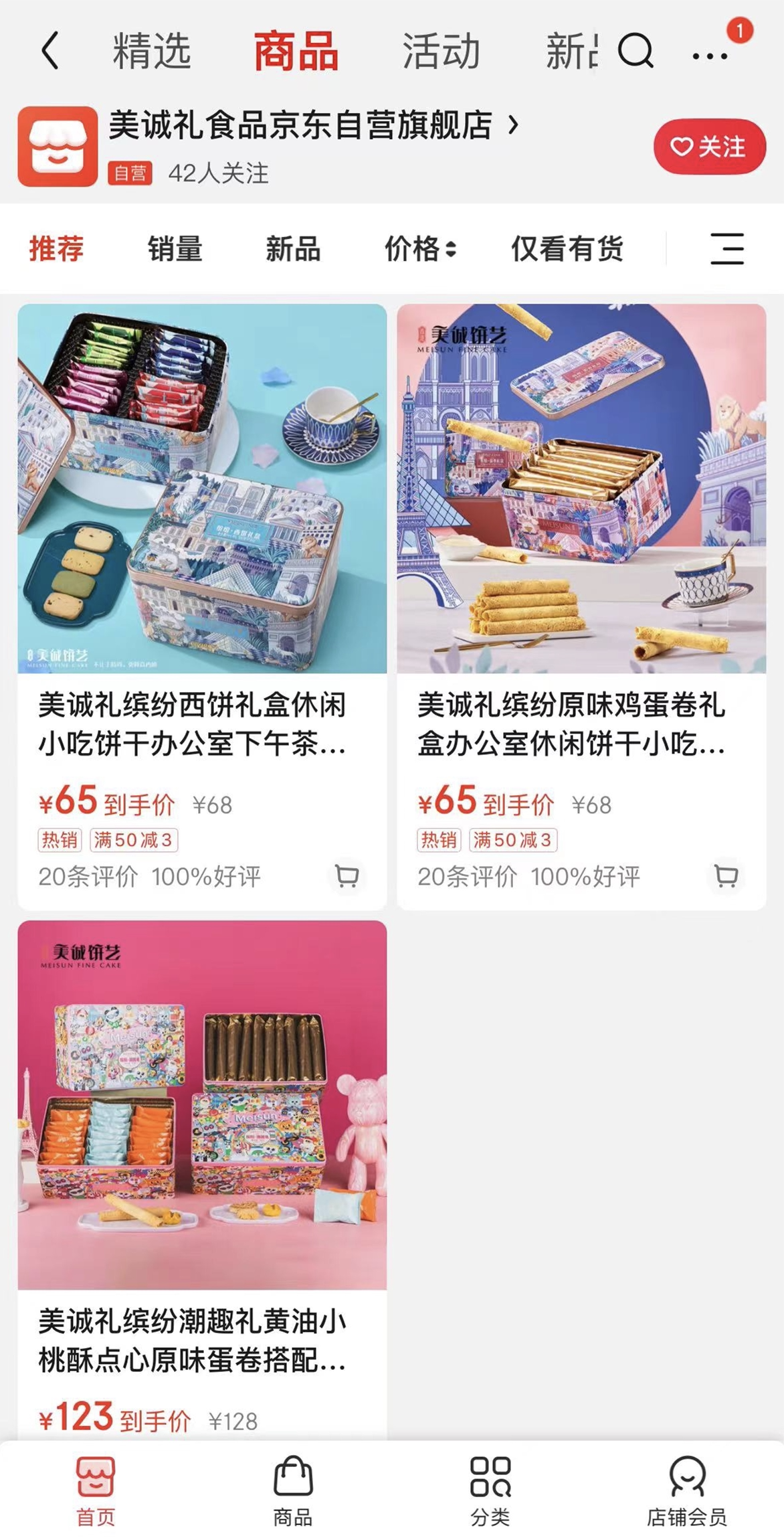Viewport: 784px width, 1538px height.
Task: Follow the store with the 关注 button
Action: coord(709,147)
